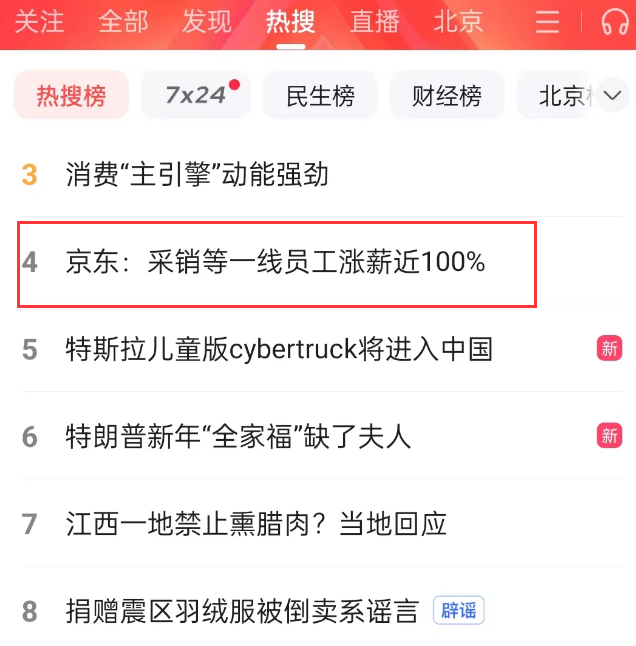The image size is (636, 646).
Task: Tap the headphones audio icon
Action: tap(615, 21)
